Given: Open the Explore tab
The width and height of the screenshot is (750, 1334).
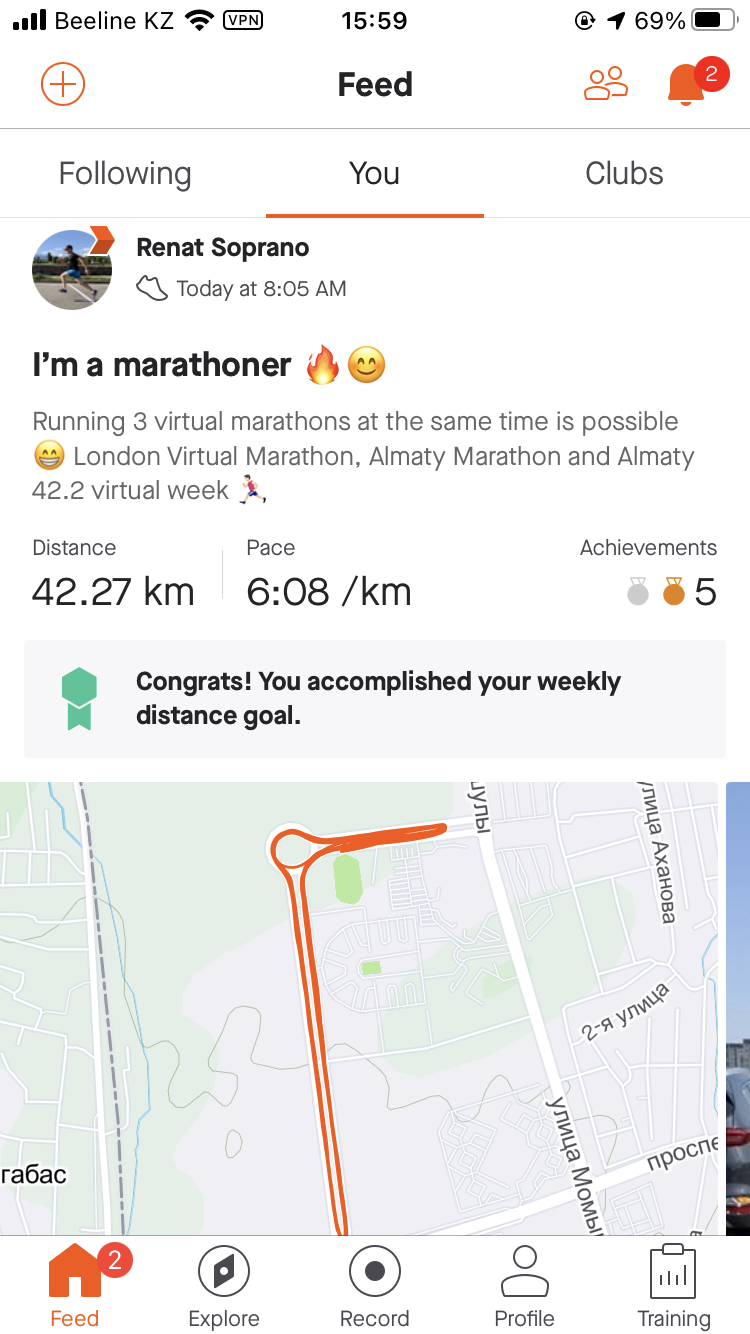Looking at the screenshot, I should [224, 1286].
